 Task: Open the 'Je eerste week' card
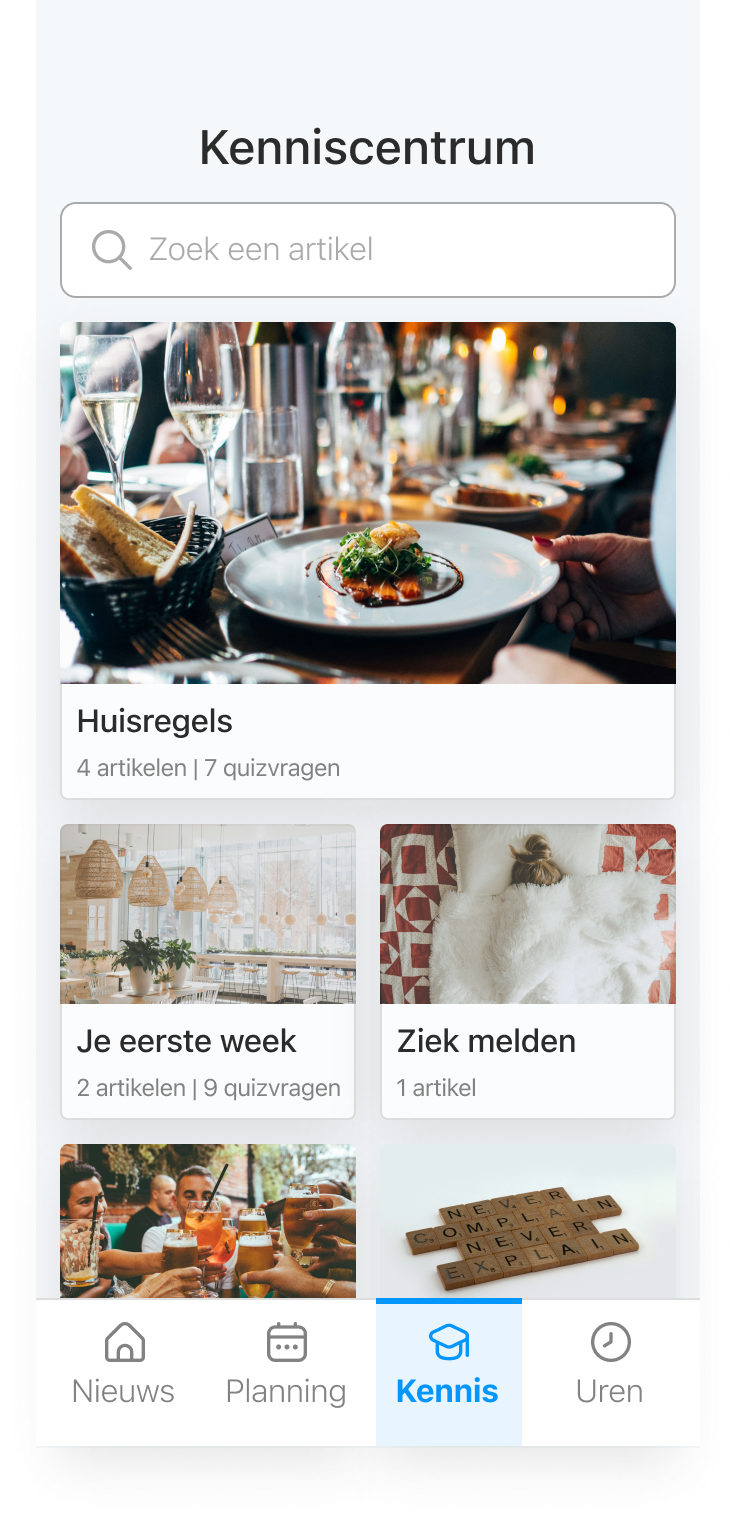[208, 970]
